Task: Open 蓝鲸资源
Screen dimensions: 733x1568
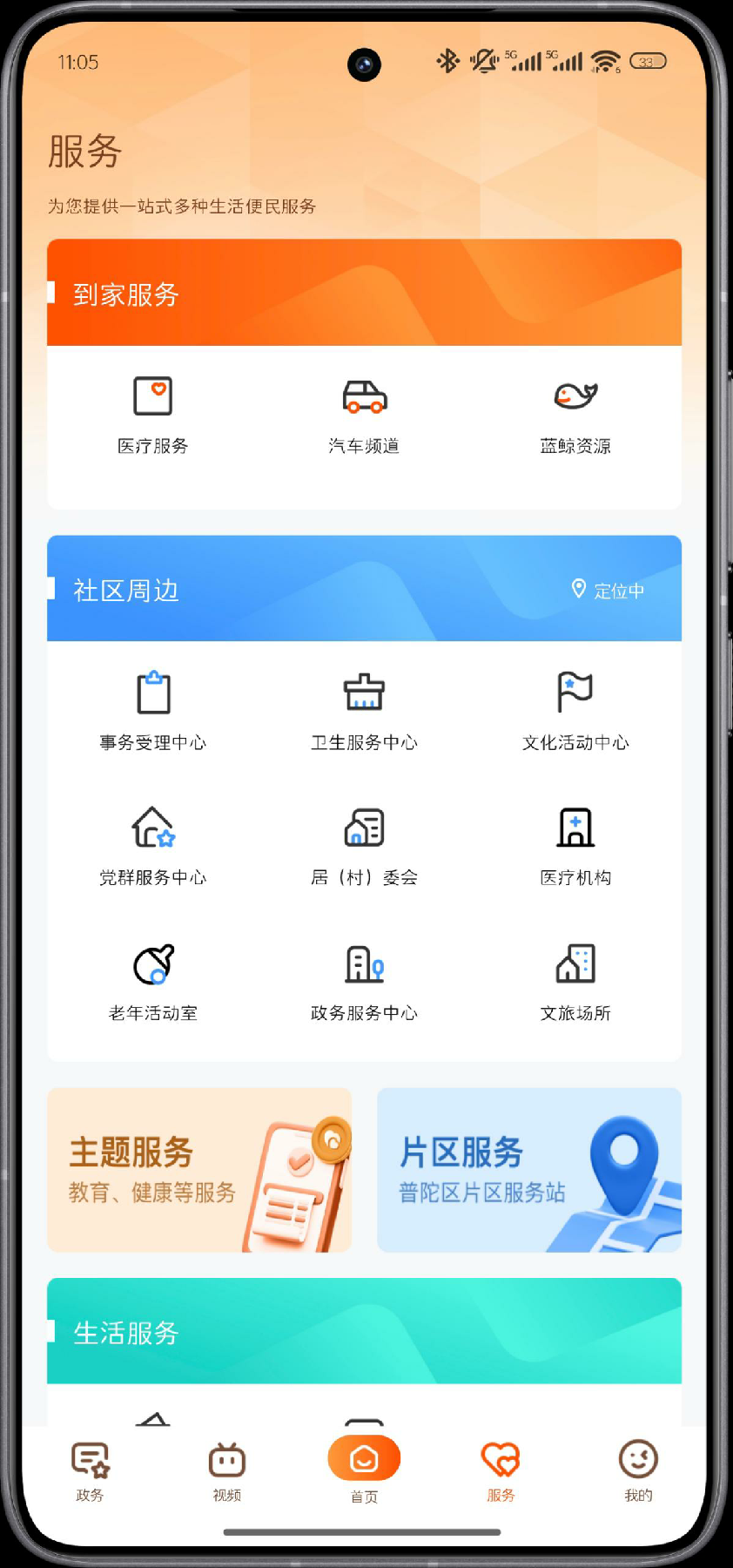Action: pos(575,414)
